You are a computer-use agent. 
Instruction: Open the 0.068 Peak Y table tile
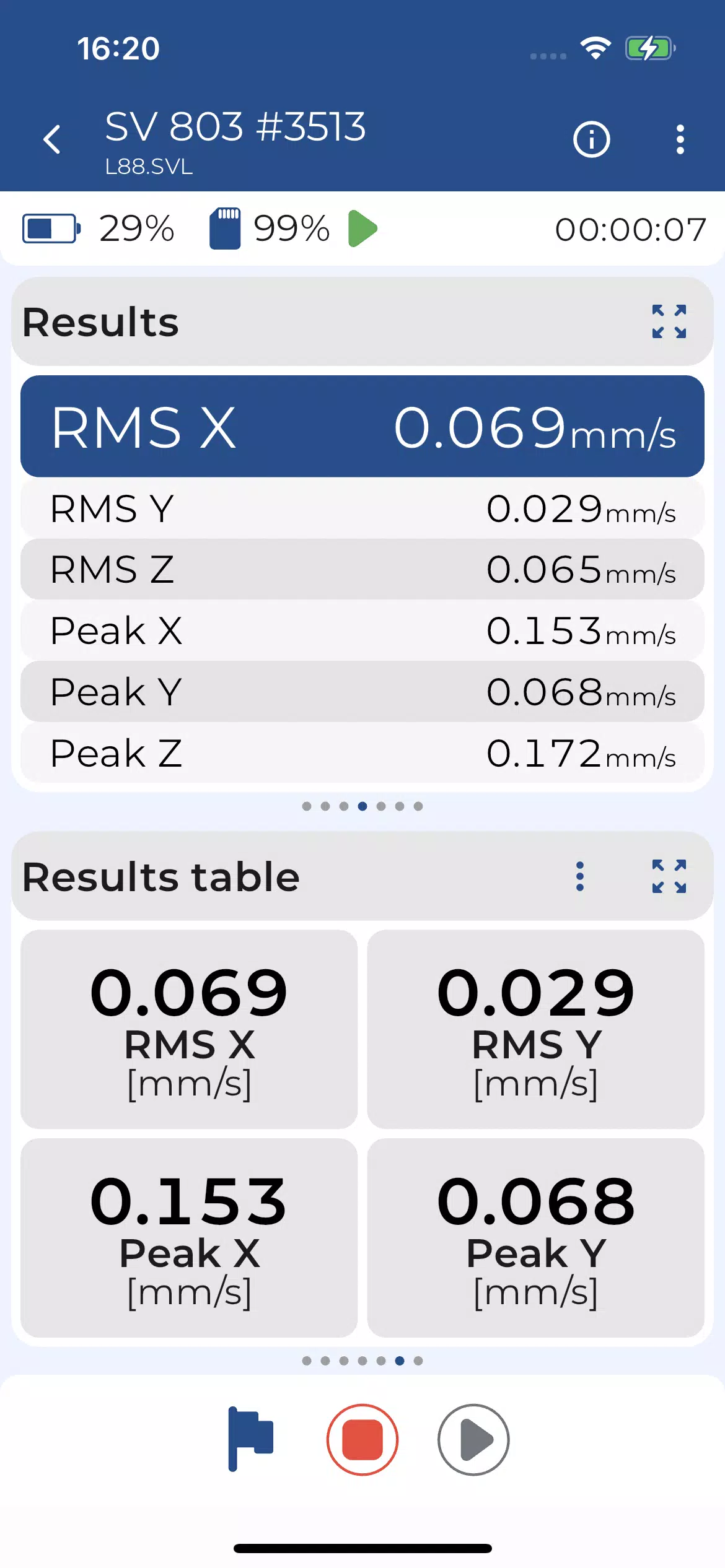pyautogui.click(x=535, y=1237)
